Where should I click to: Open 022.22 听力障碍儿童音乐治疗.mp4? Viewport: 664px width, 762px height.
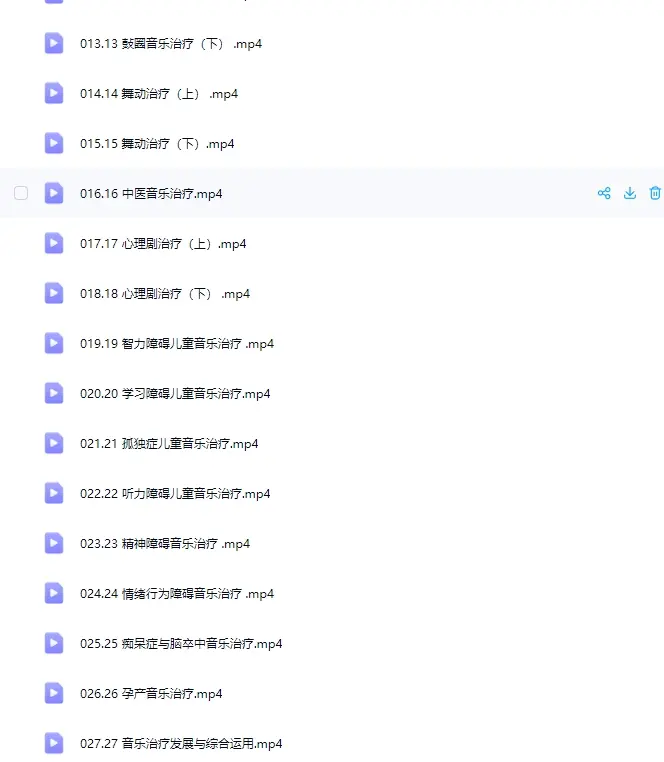click(175, 494)
